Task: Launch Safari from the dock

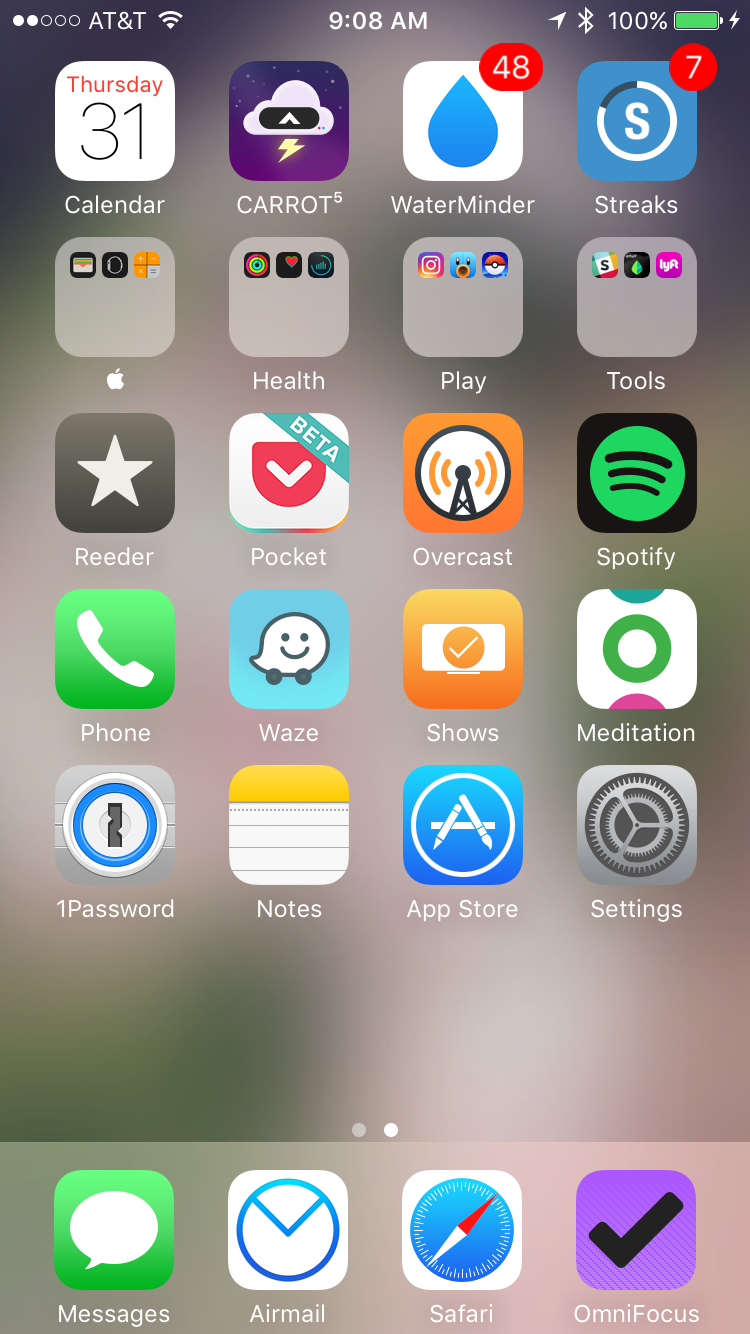Action: pos(462,1230)
